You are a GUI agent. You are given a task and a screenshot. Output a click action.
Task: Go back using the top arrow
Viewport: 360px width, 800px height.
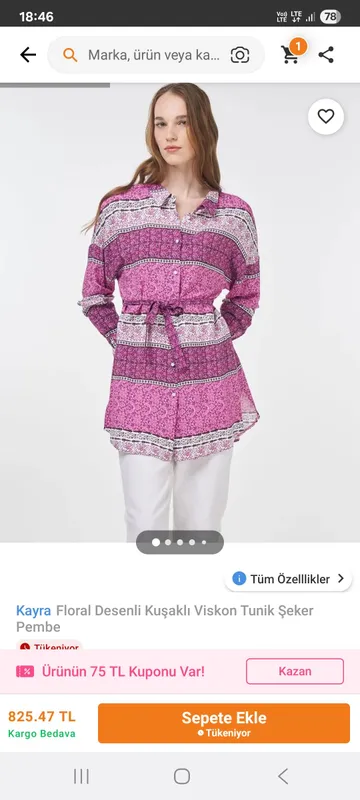(28, 55)
